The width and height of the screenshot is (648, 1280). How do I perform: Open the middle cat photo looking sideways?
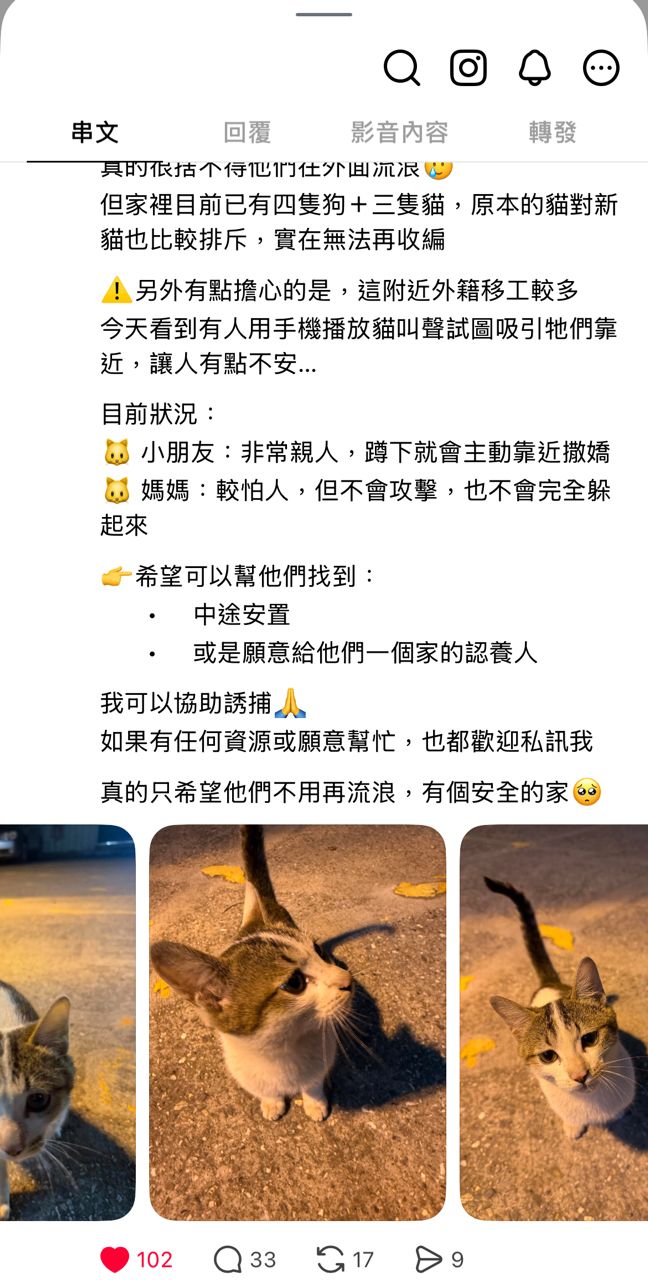(297, 1020)
